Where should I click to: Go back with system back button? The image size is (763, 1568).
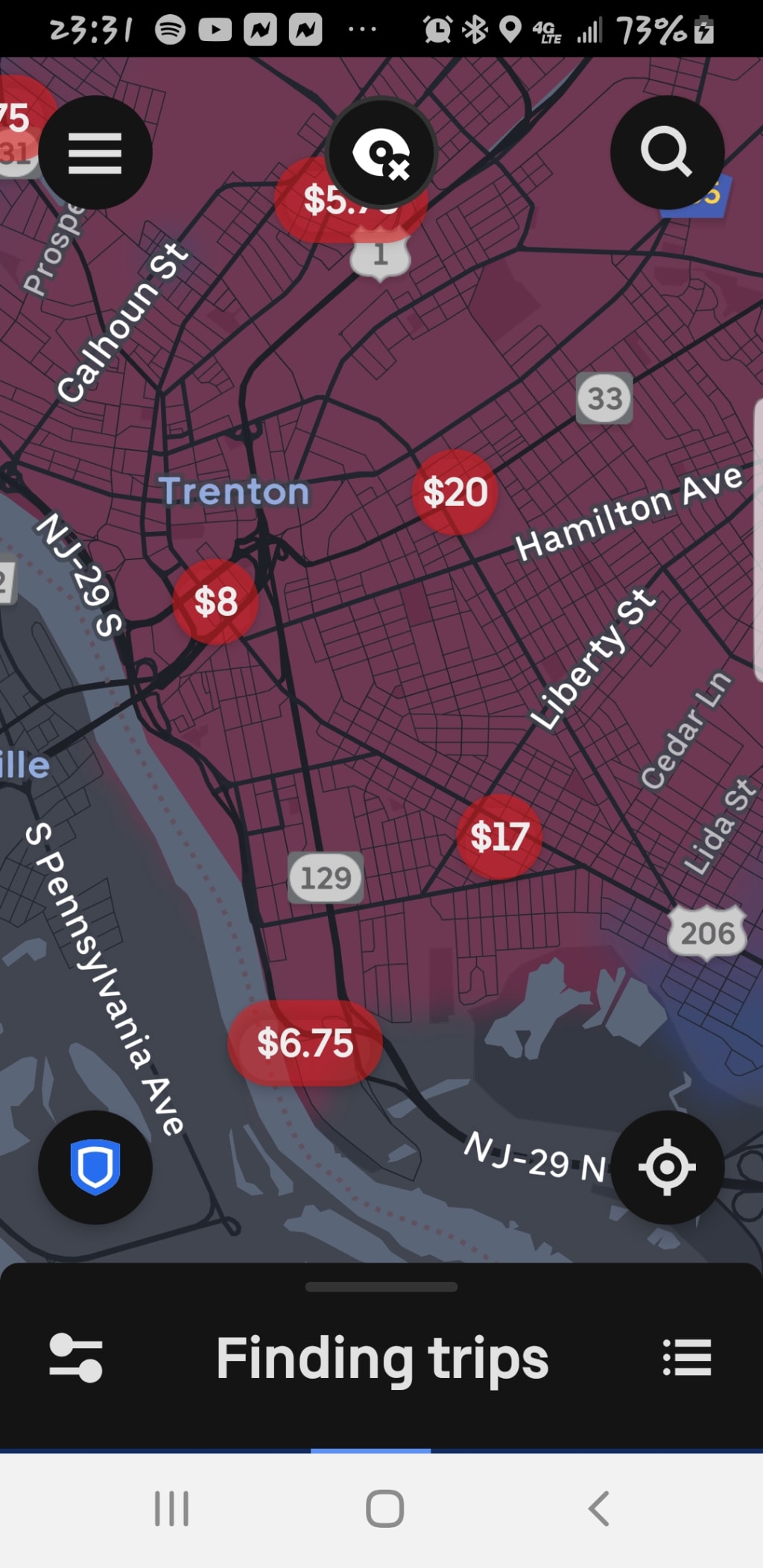(598, 1509)
